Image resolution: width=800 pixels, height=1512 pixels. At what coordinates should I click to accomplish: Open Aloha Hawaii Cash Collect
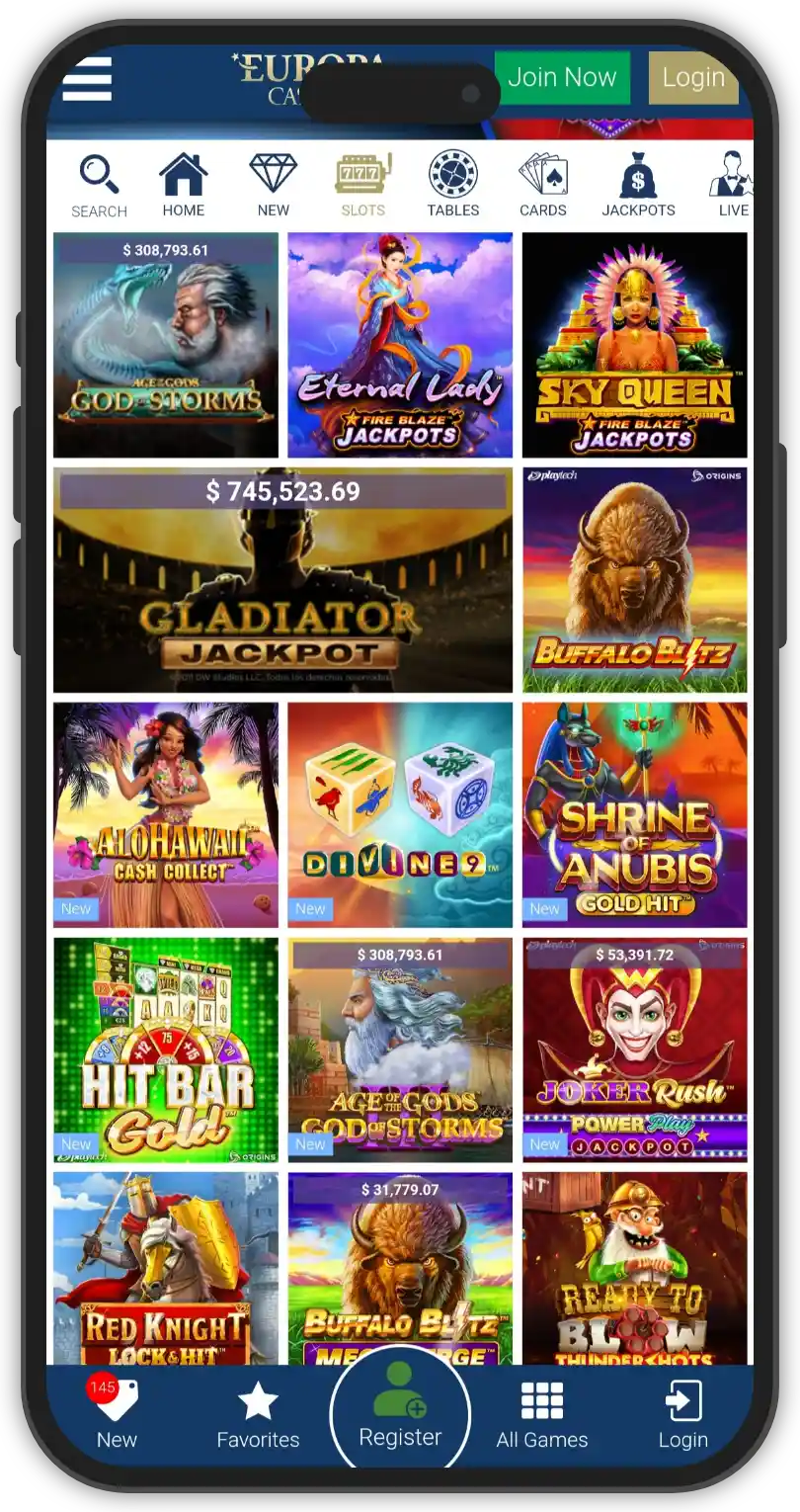(x=166, y=814)
